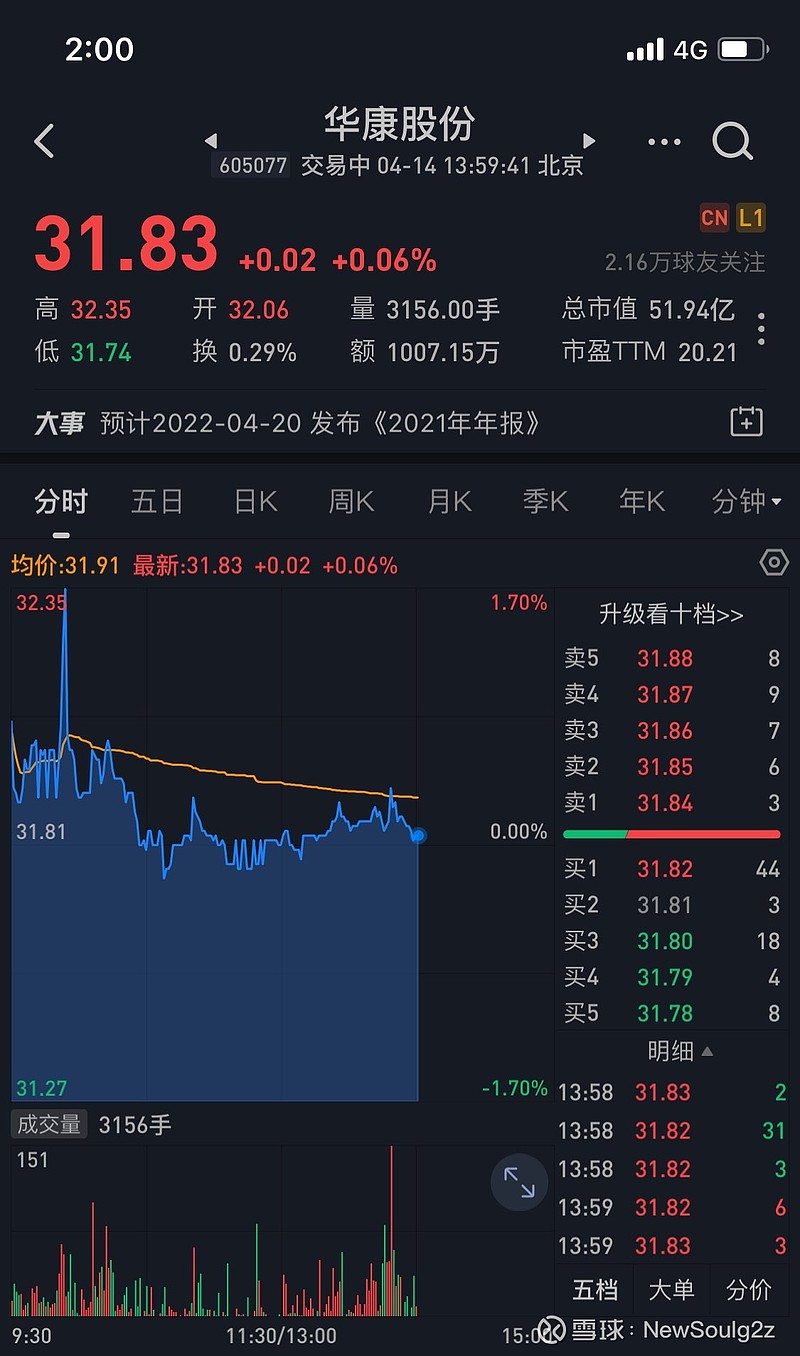Switch to the 日K candlestick tab

255,501
